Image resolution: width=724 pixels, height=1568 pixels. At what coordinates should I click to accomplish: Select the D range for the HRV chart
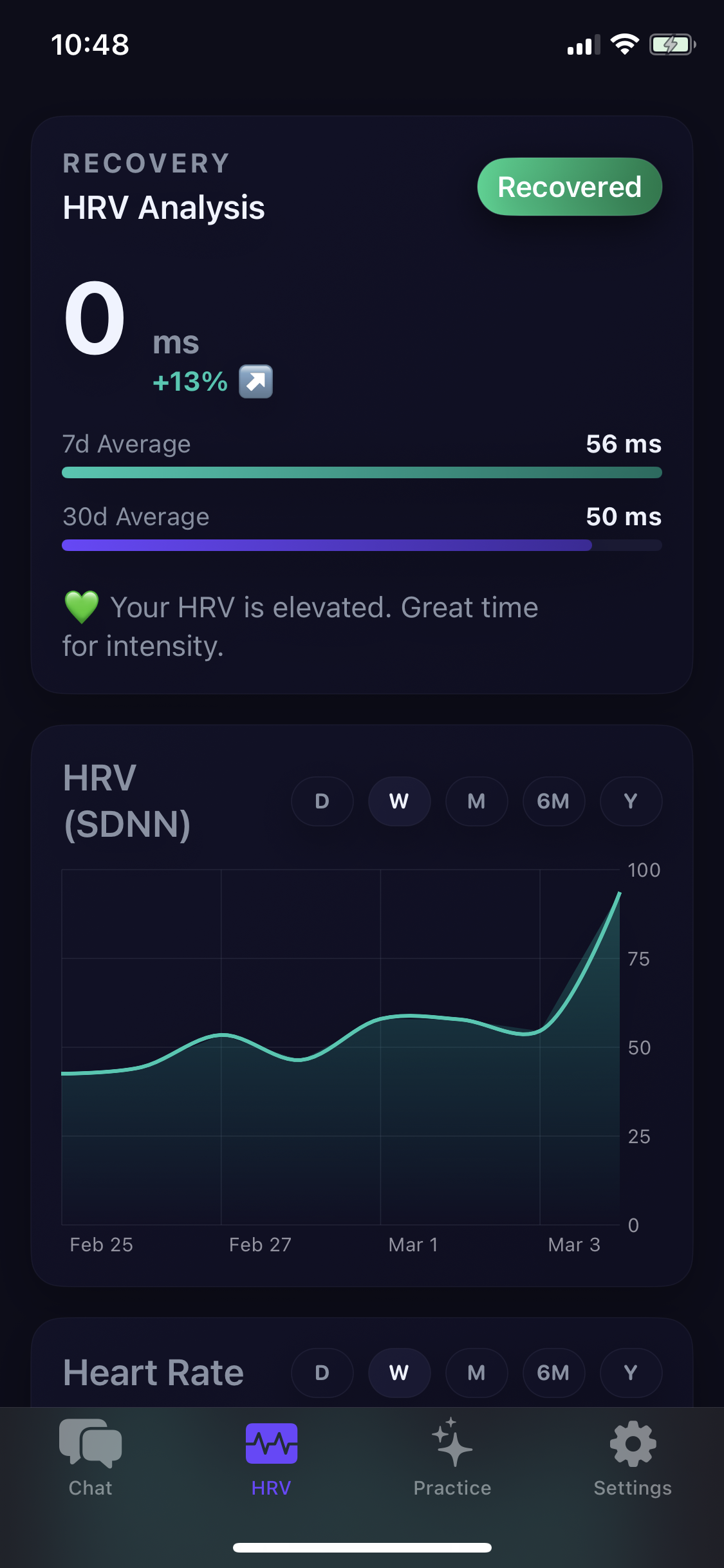click(x=322, y=801)
